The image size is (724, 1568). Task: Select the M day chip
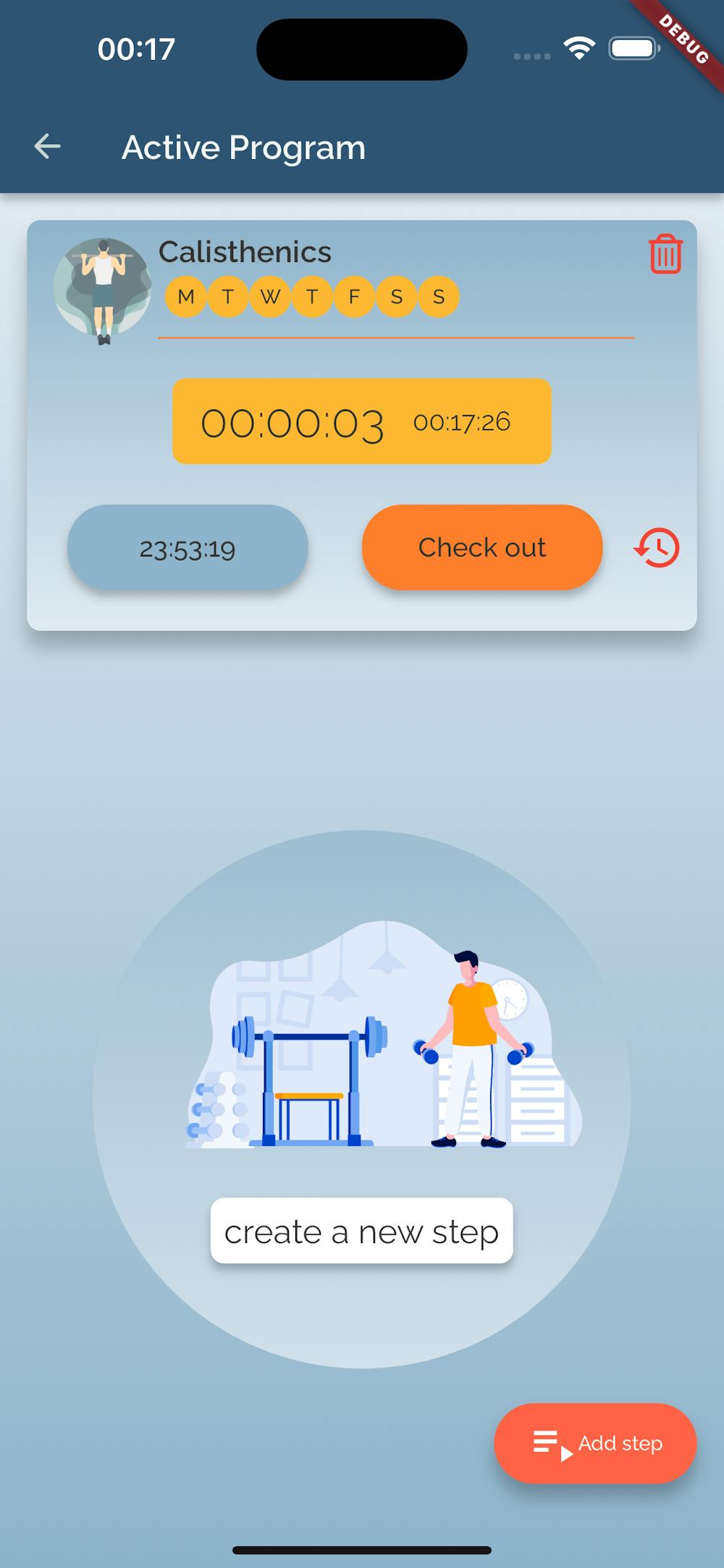[x=186, y=297]
